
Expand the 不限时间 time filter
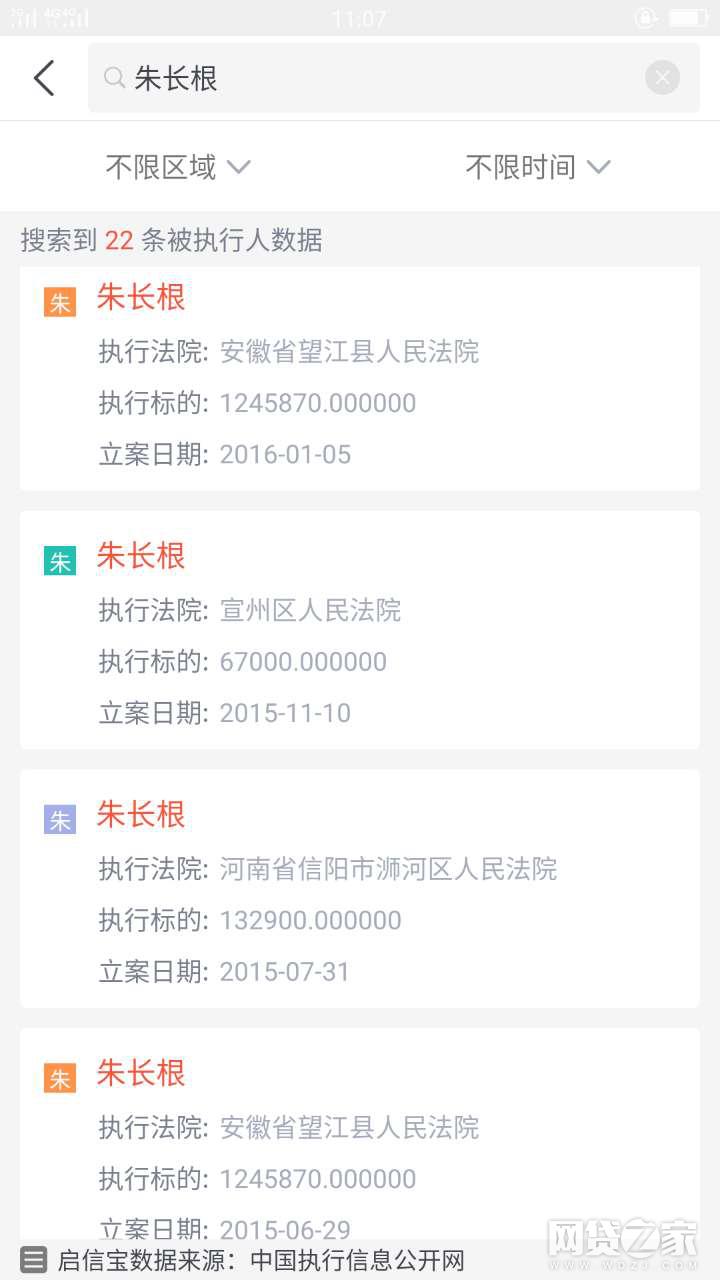tap(538, 167)
